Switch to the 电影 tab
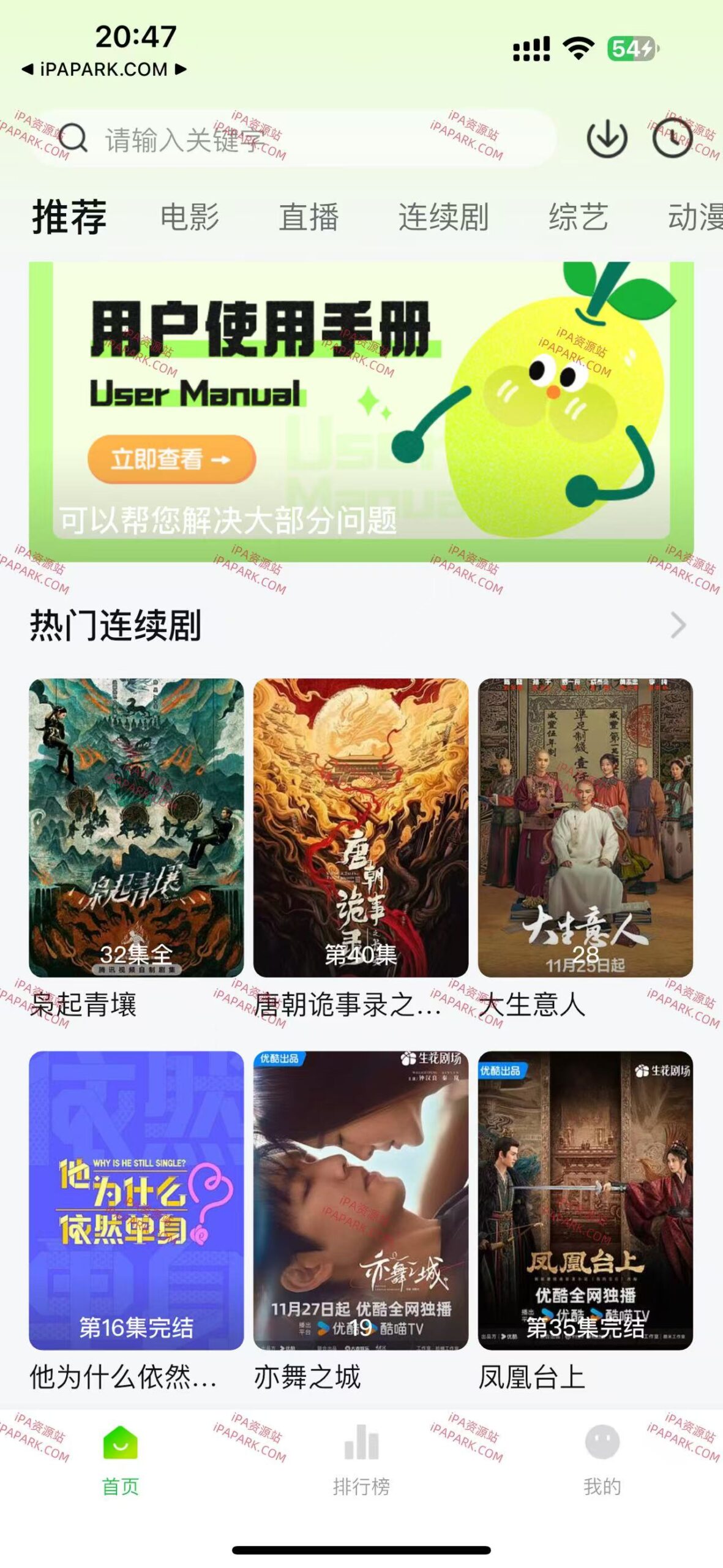Viewport: 723px width, 1568px height. coord(190,218)
